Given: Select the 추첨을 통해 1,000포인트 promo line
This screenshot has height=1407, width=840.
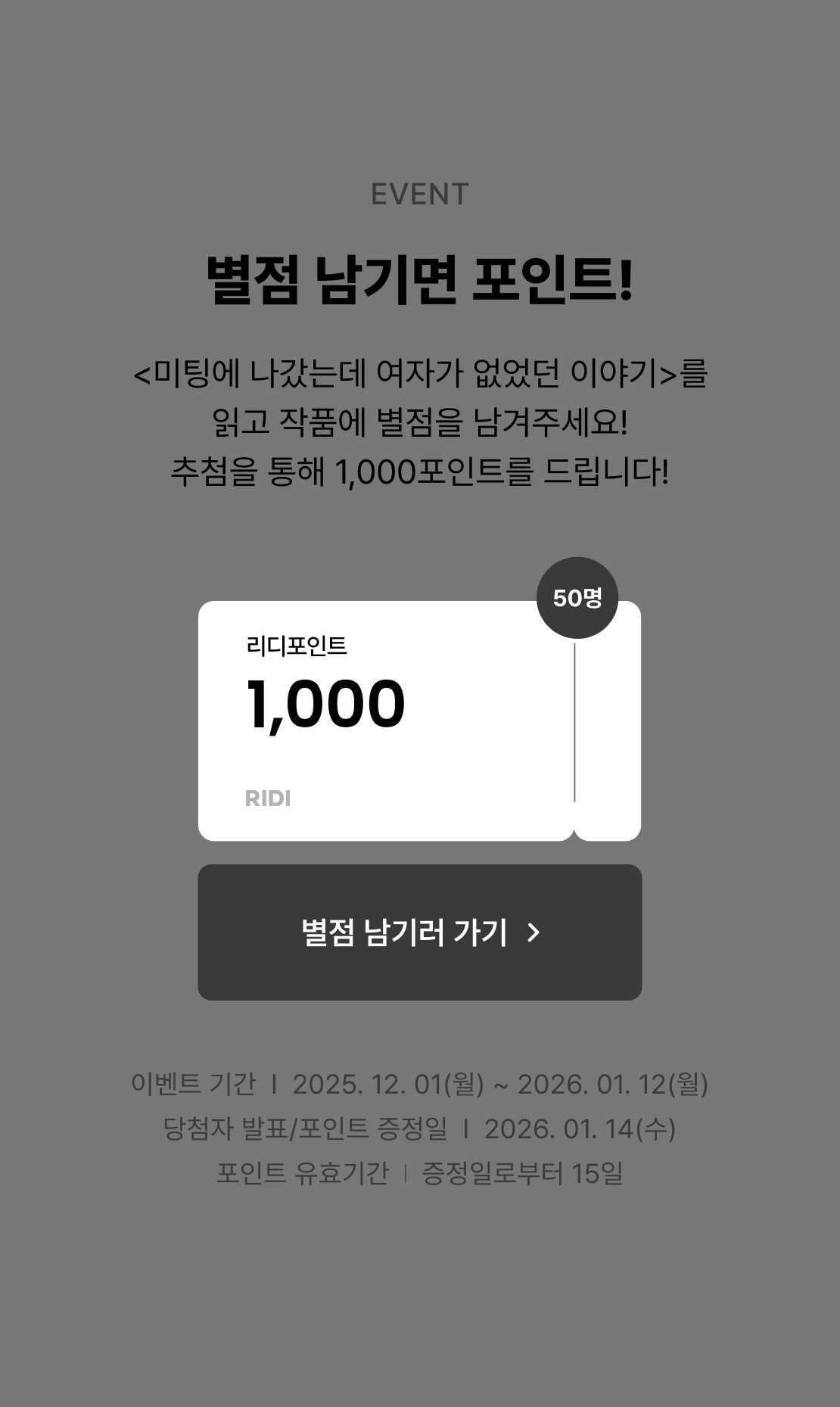Looking at the screenshot, I should click(419, 470).
